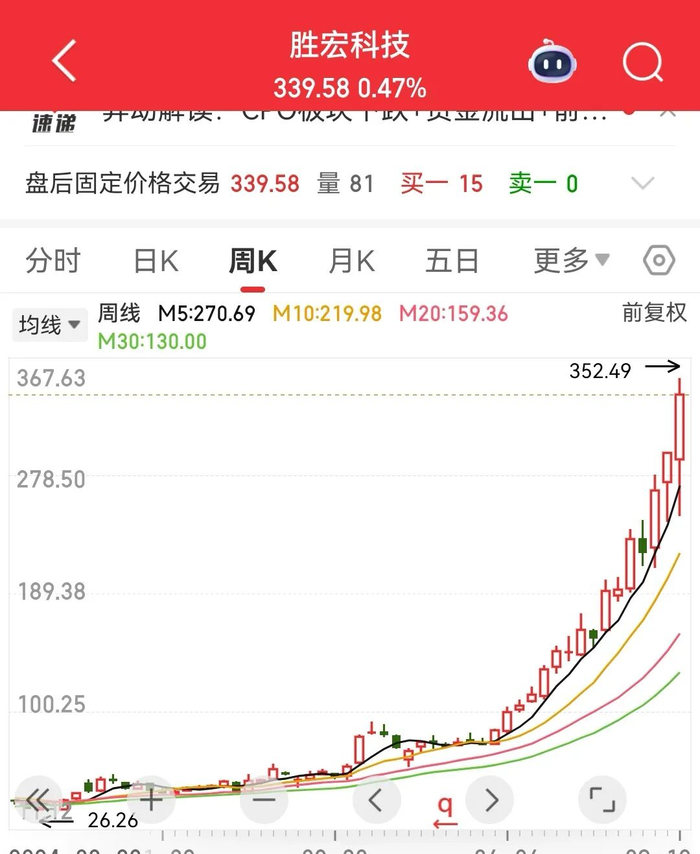Switch to the 日K tab
The image size is (700, 854).
pyautogui.click(x=156, y=261)
